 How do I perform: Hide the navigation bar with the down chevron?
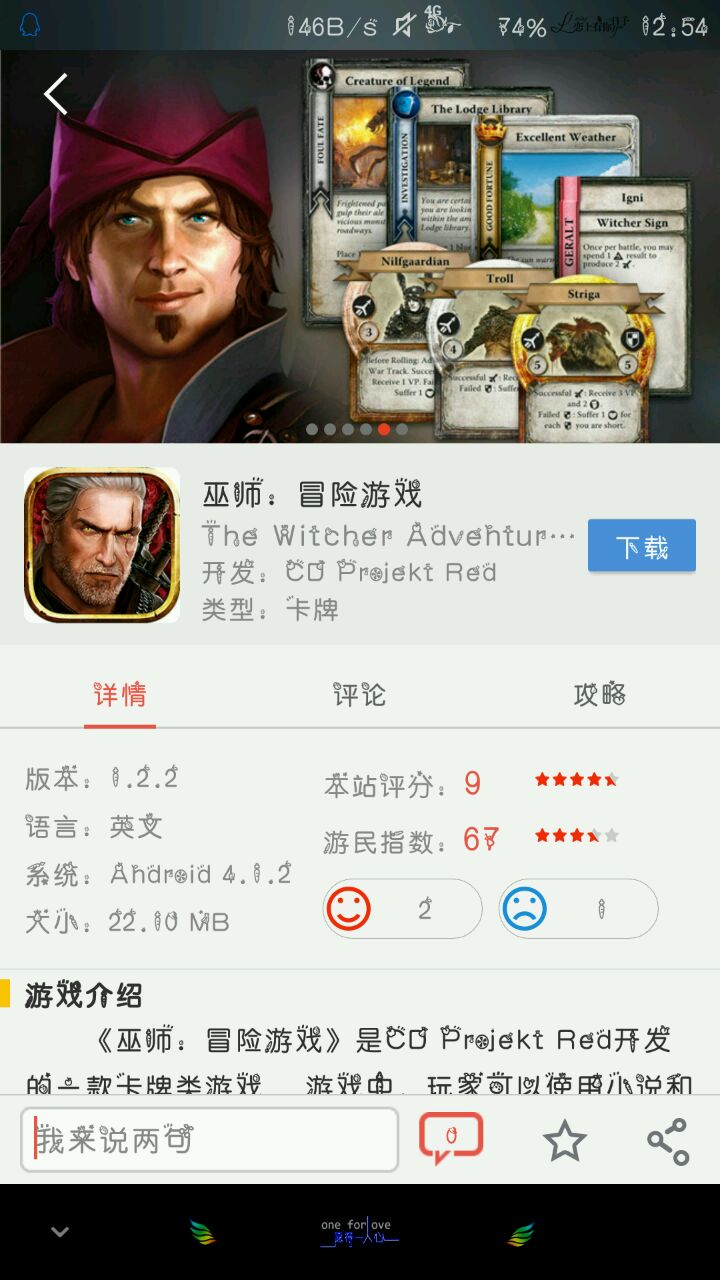(x=60, y=1232)
